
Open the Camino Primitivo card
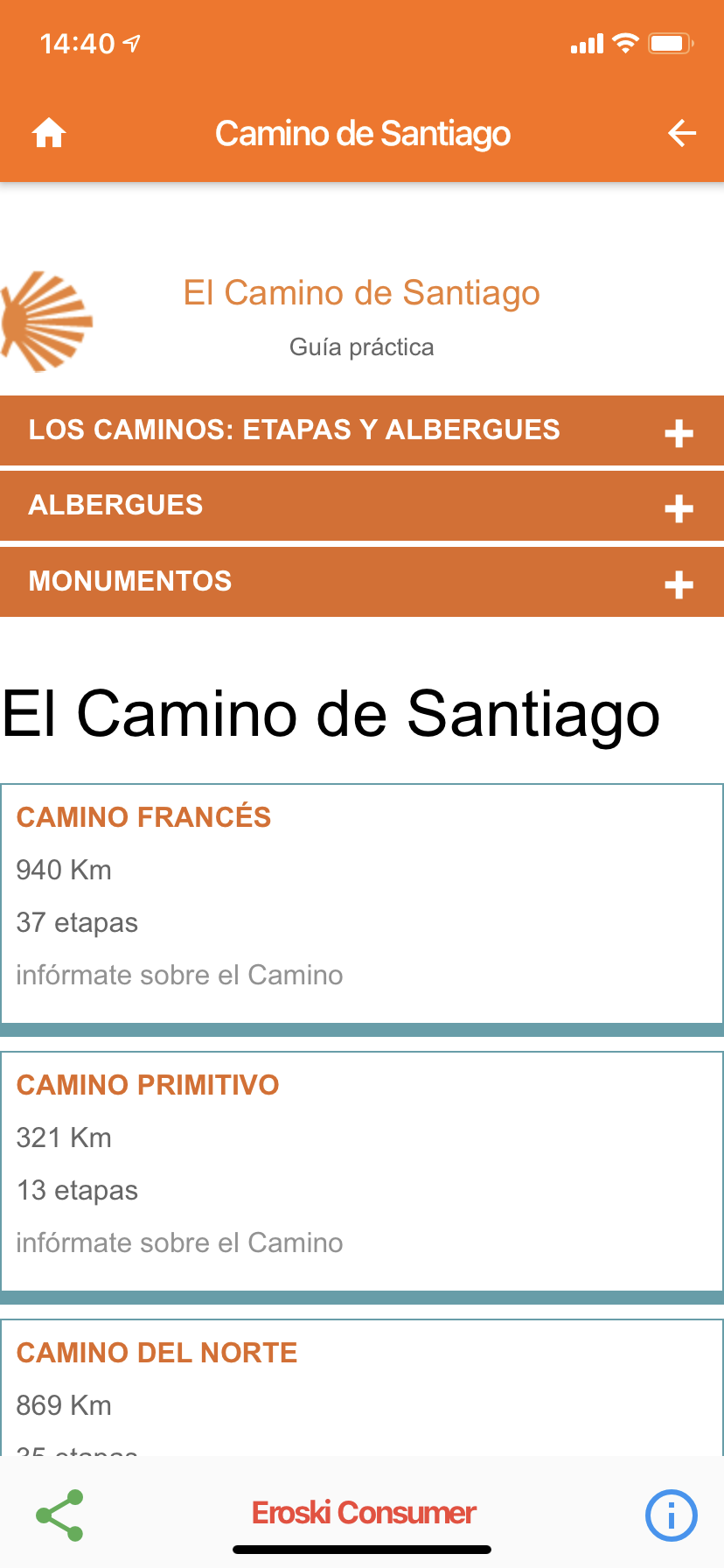tap(147, 1085)
